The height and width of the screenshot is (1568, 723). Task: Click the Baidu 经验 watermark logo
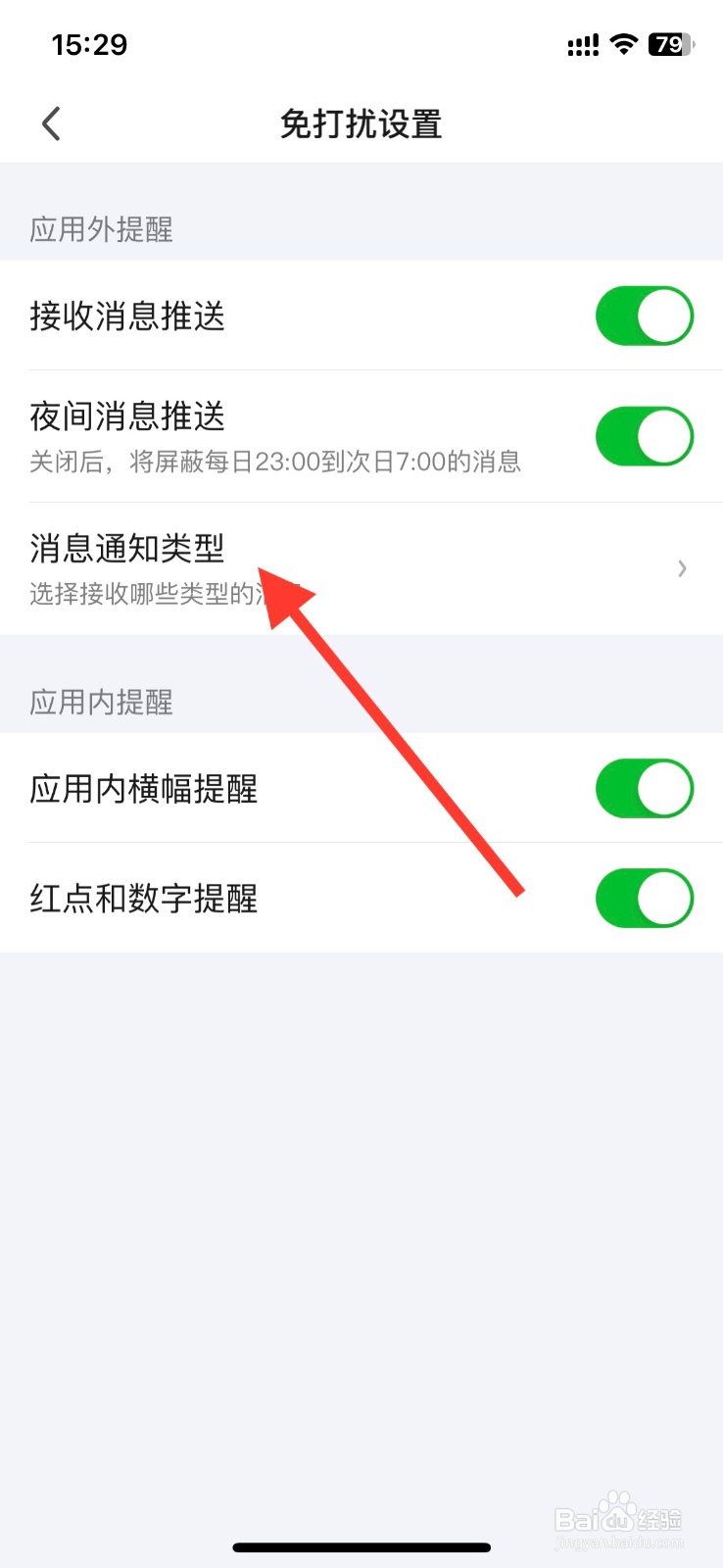click(621, 1517)
